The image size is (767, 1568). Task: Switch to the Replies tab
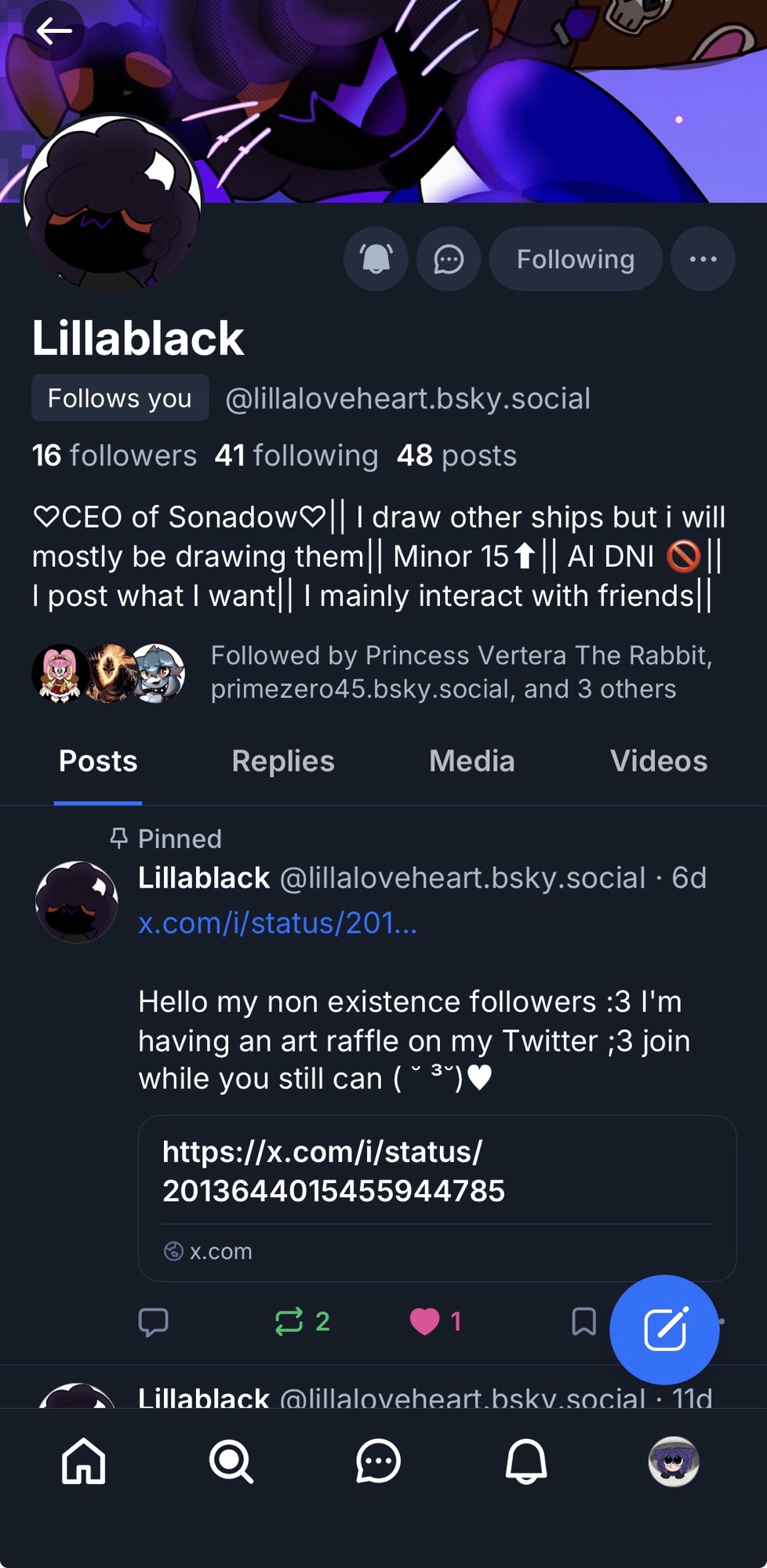[283, 761]
